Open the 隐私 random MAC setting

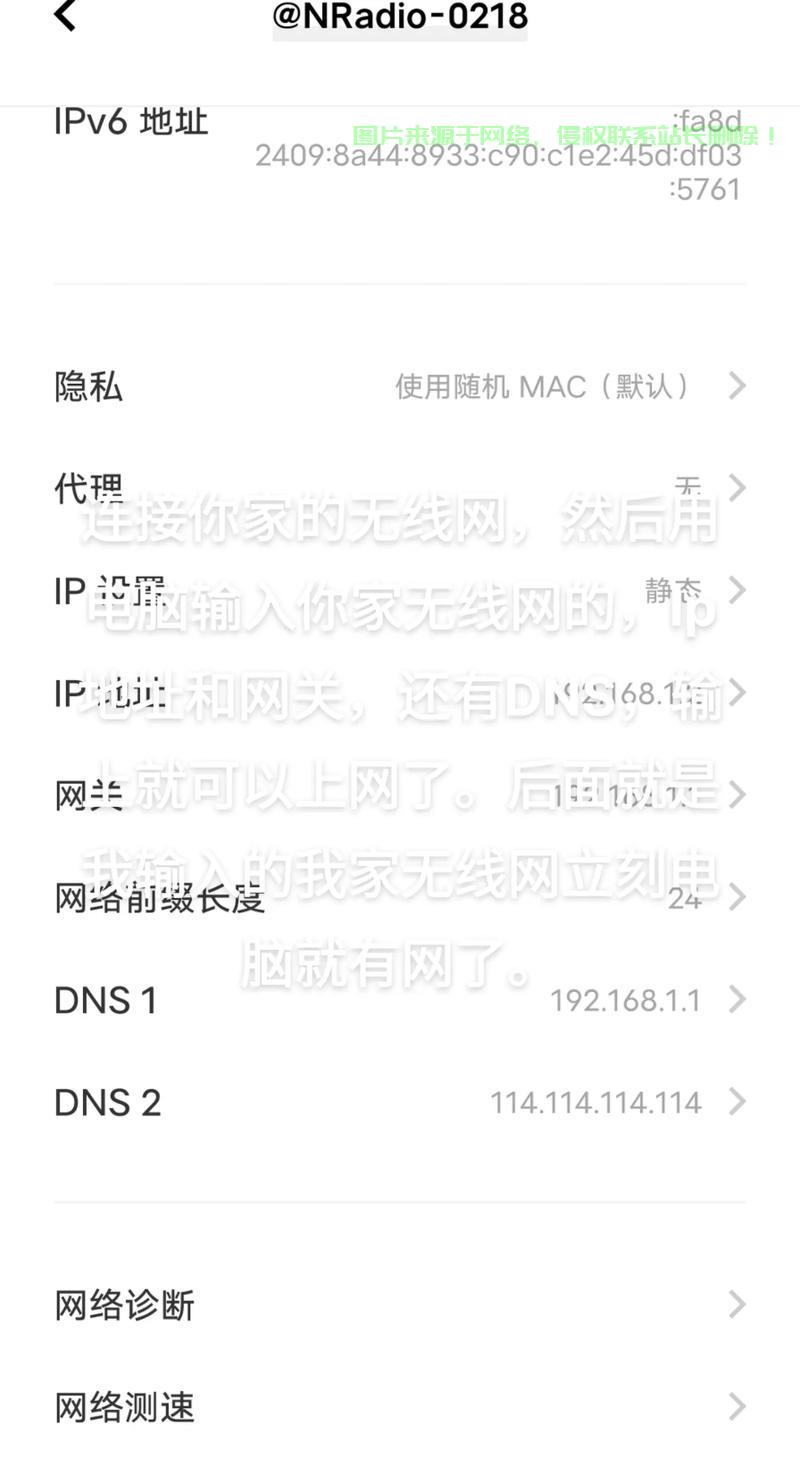click(x=400, y=386)
